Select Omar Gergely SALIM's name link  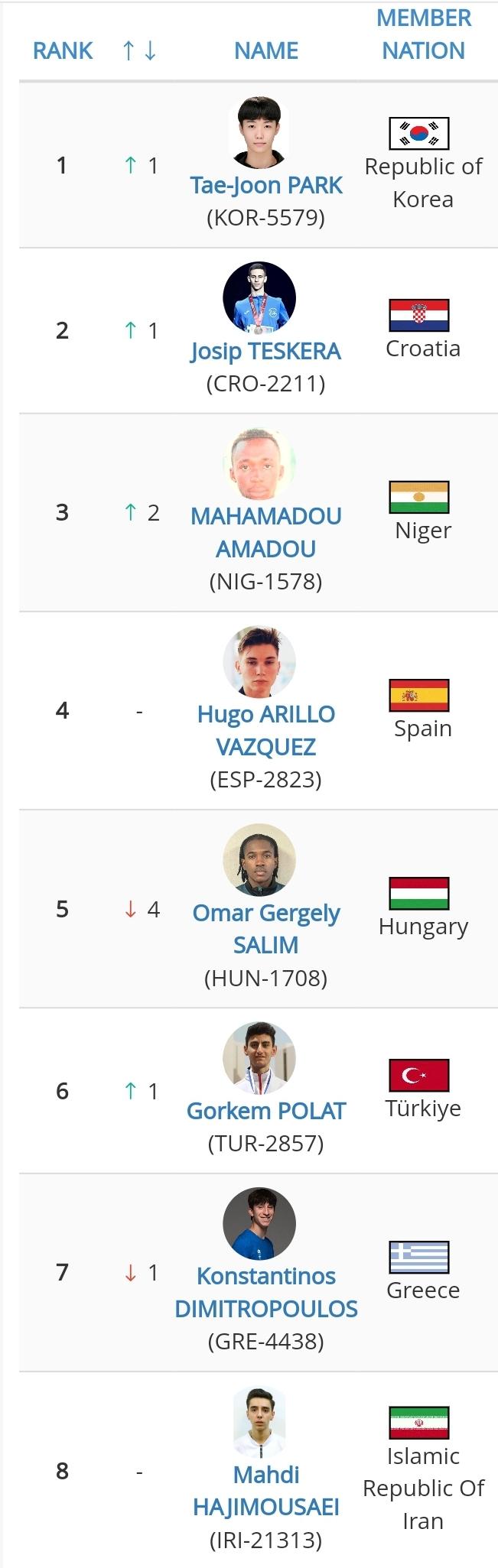(265, 928)
